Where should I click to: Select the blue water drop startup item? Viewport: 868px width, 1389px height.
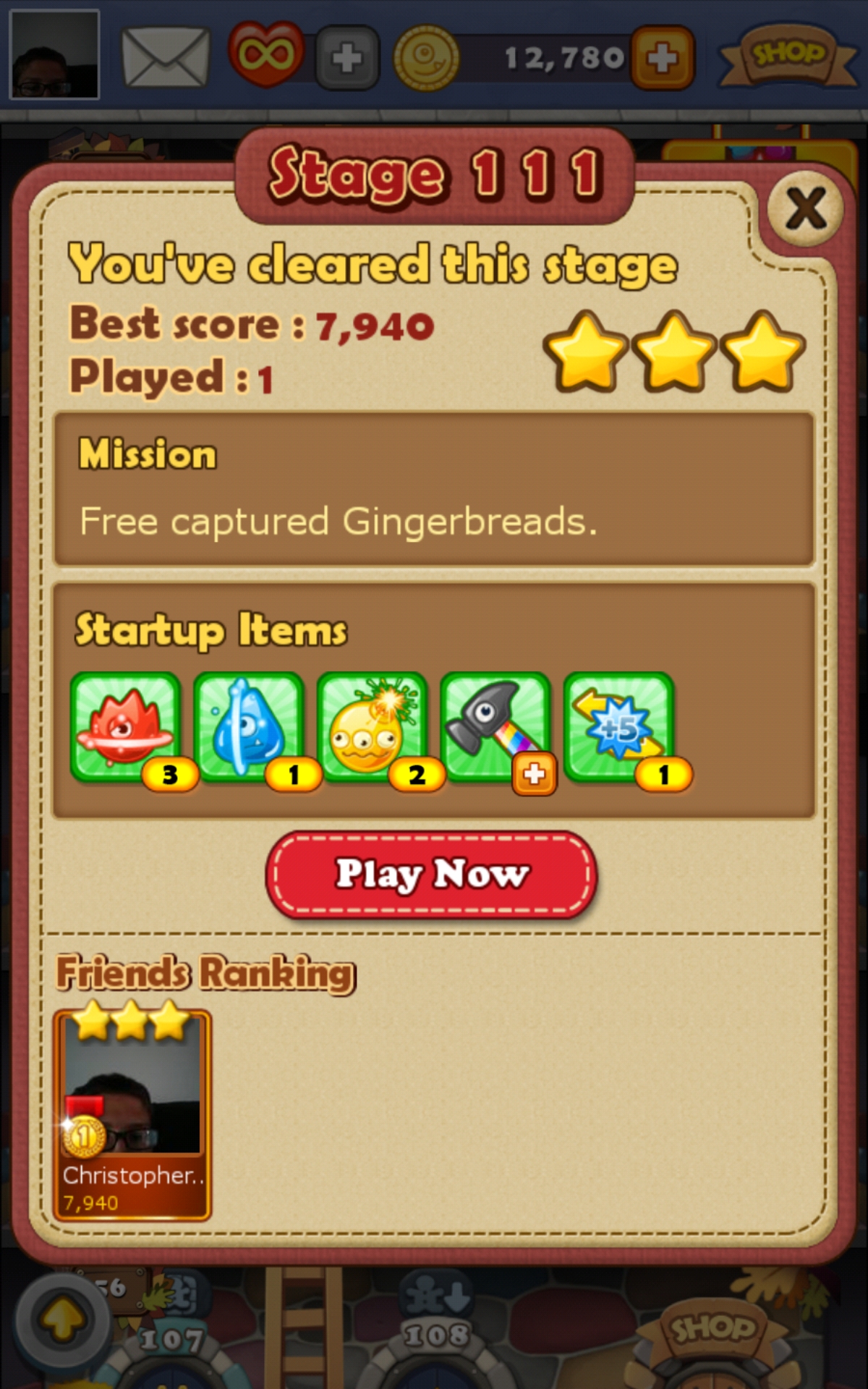pos(249,727)
